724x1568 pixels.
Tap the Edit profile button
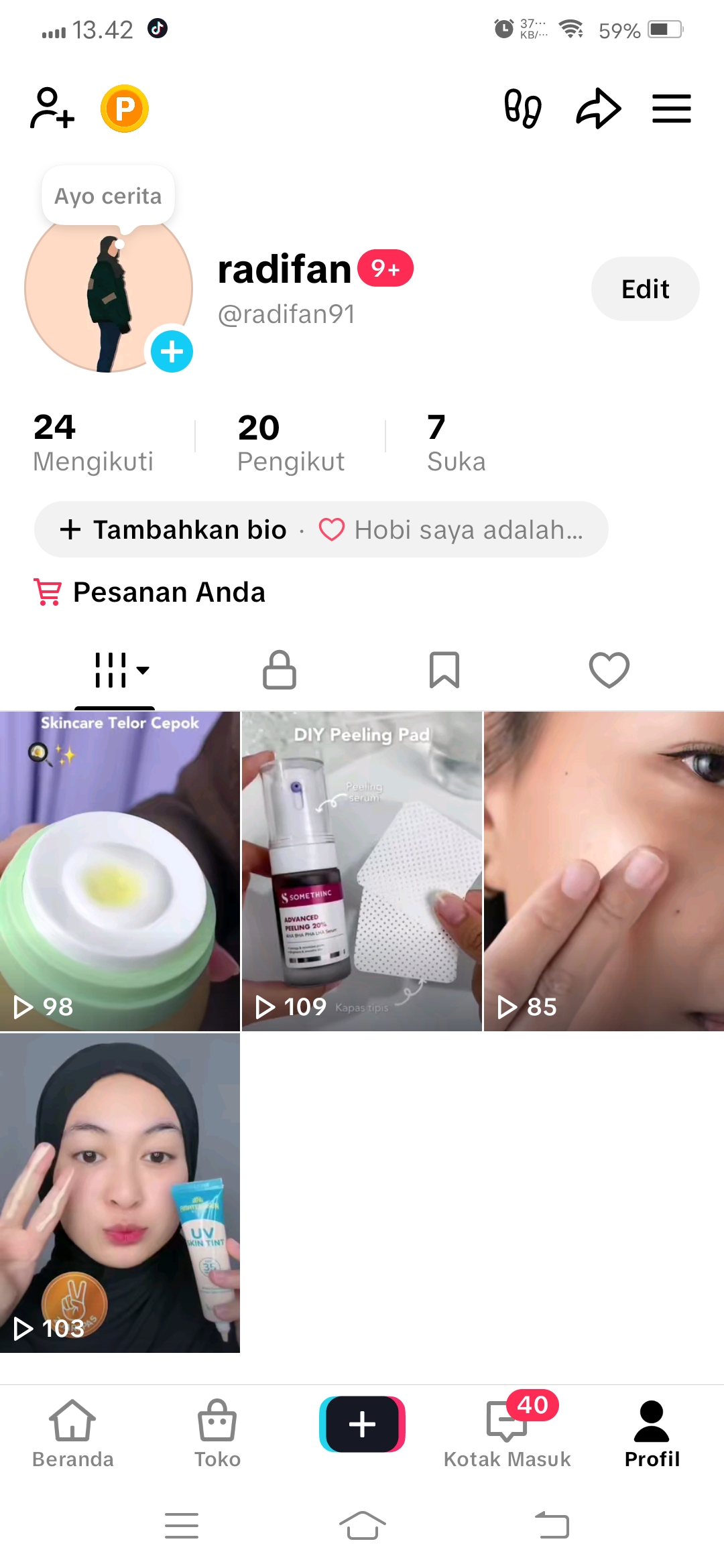tap(645, 289)
